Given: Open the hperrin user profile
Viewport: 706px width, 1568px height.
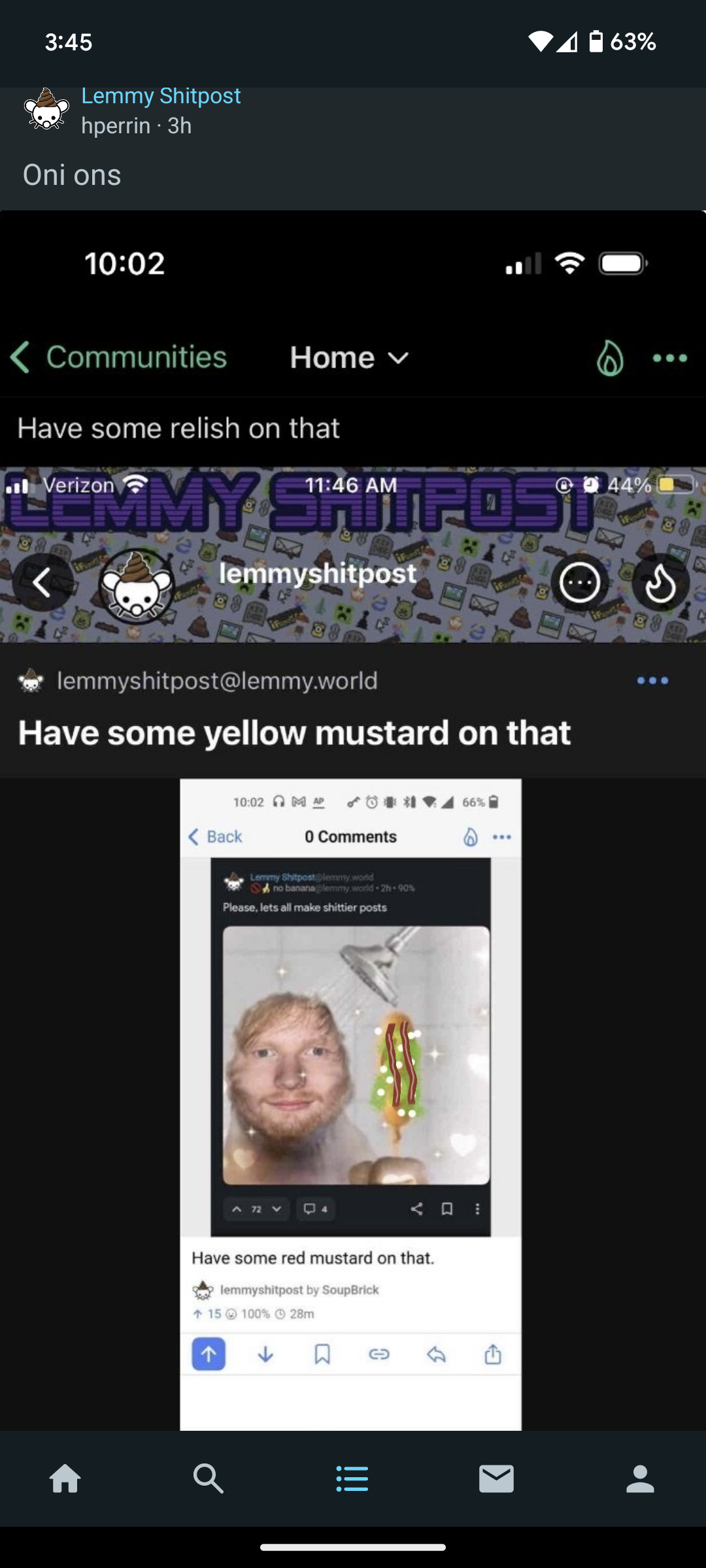Looking at the screenshot, I should point(116,125).
